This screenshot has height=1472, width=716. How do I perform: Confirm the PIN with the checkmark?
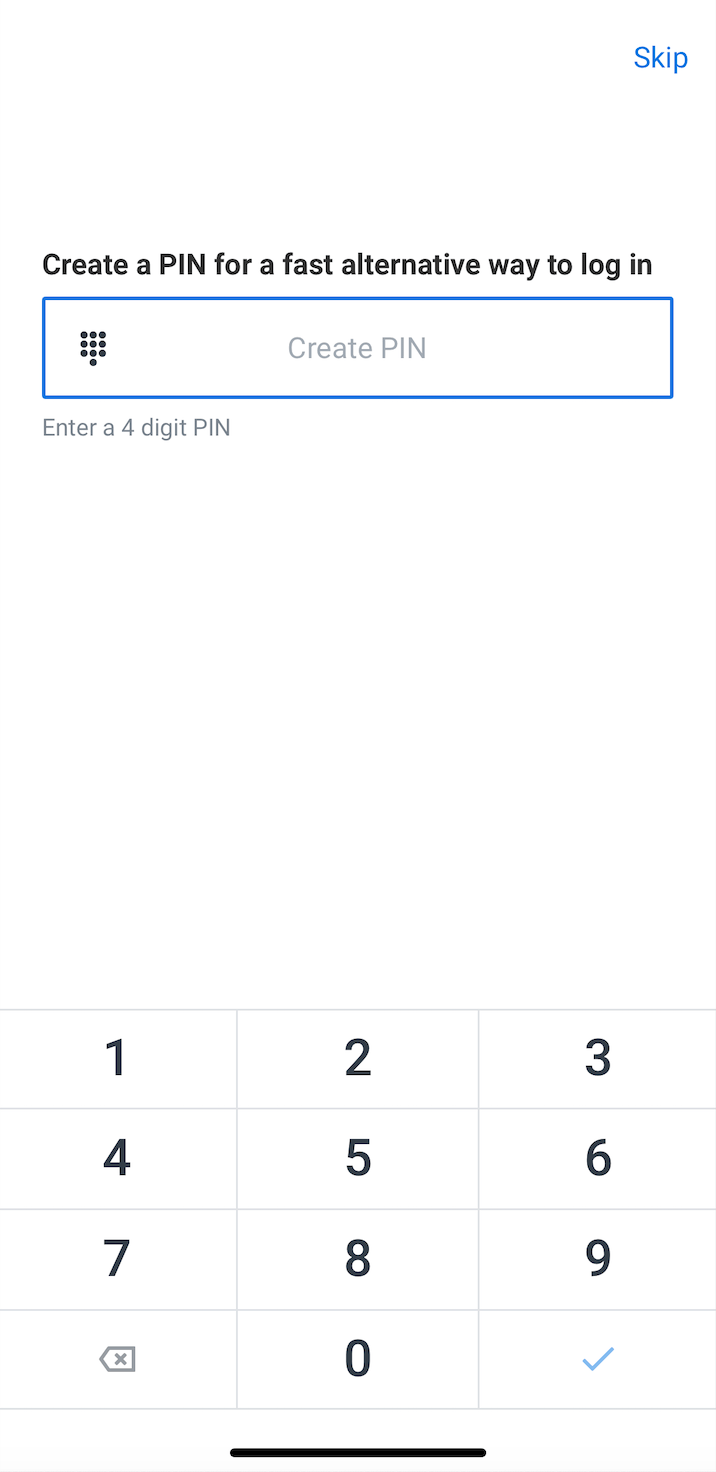click(x=598, y=1359)
